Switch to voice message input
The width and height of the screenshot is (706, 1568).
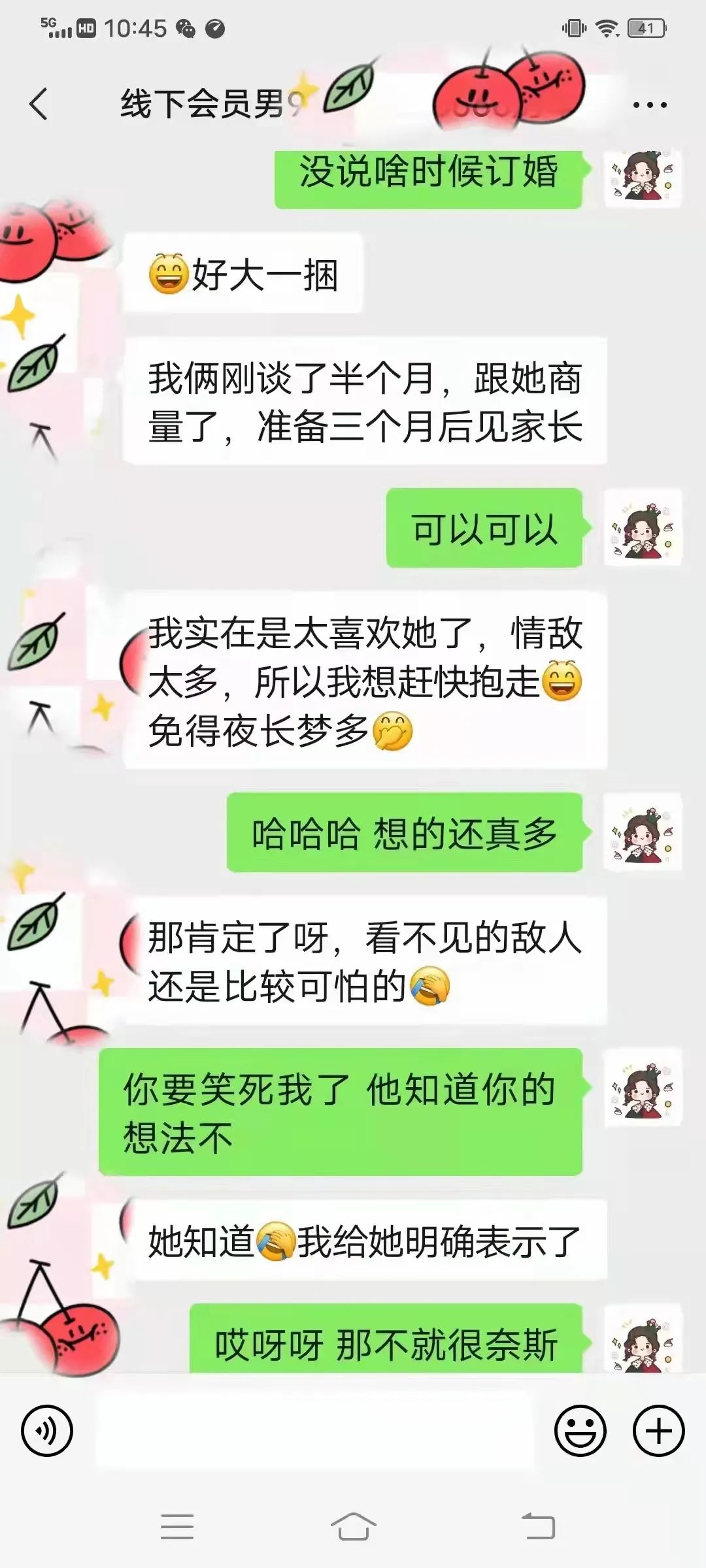[46, 1431]
